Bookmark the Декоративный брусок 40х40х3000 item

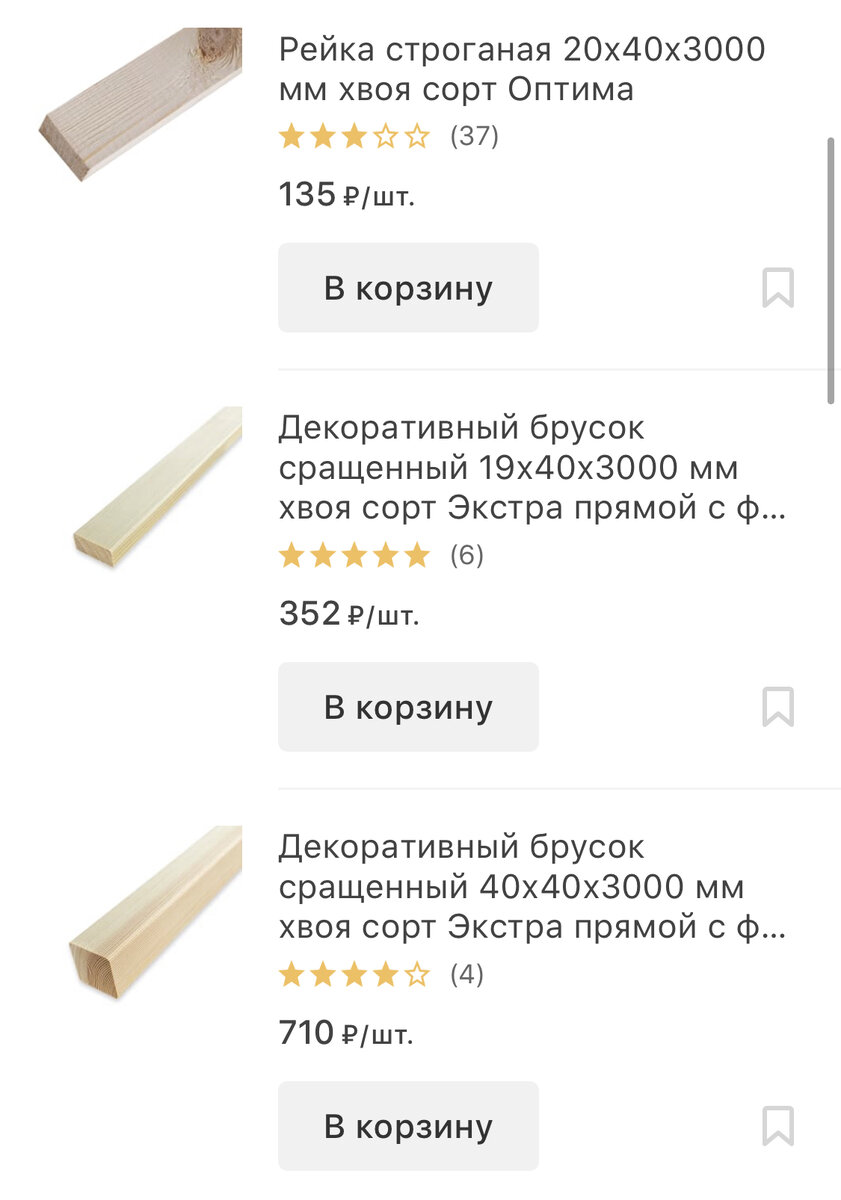[x=777, y=1126]
